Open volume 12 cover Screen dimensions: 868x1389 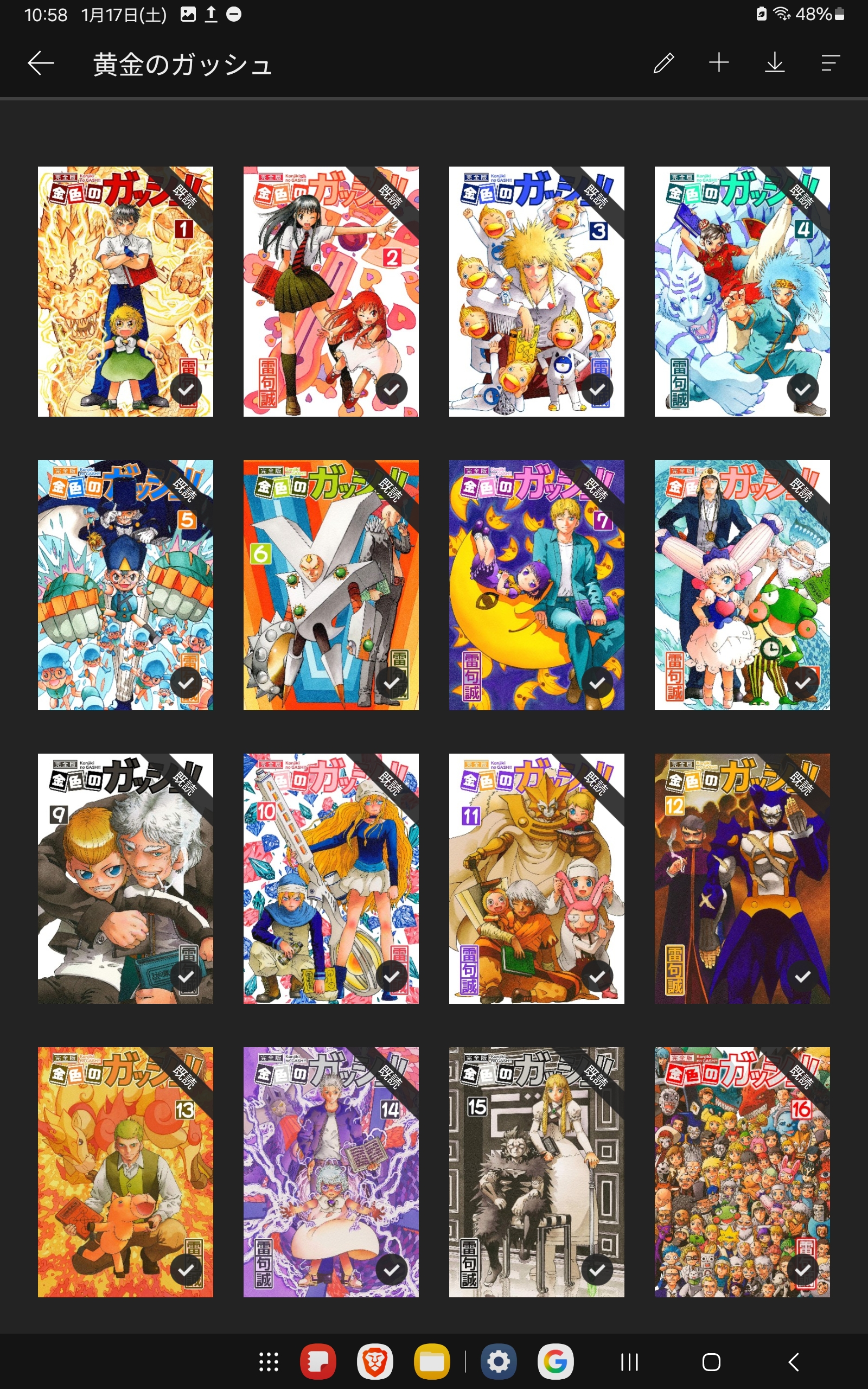pyautogui.click(x=742, y=878)
